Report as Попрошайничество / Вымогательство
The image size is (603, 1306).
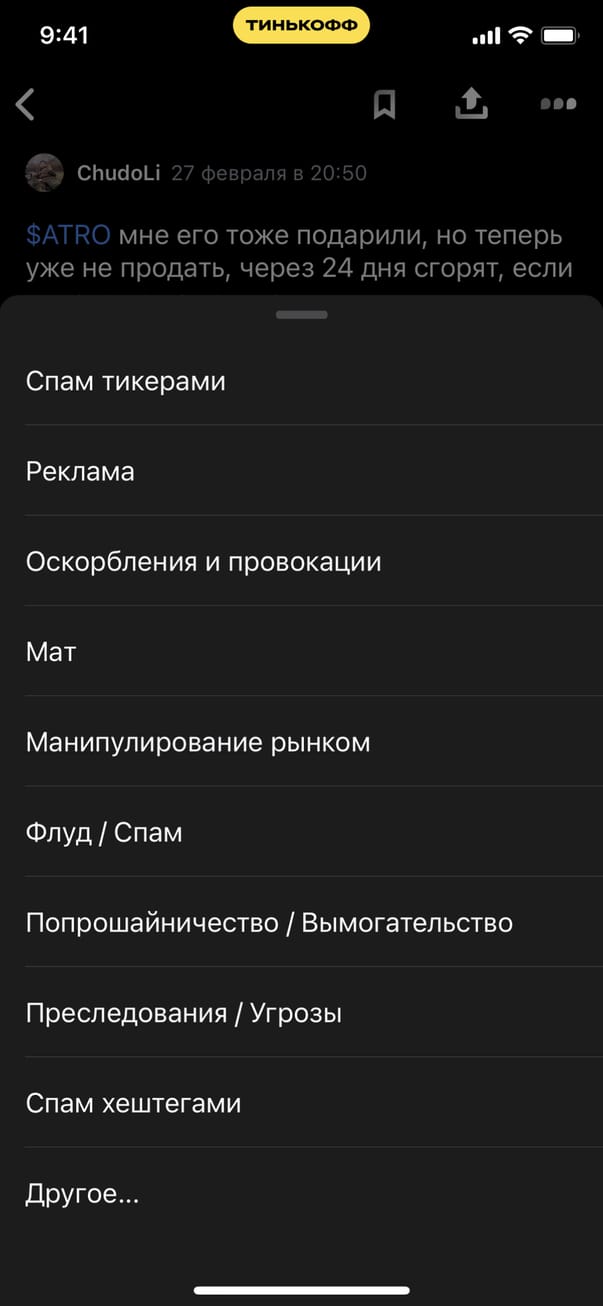[269, 922]
